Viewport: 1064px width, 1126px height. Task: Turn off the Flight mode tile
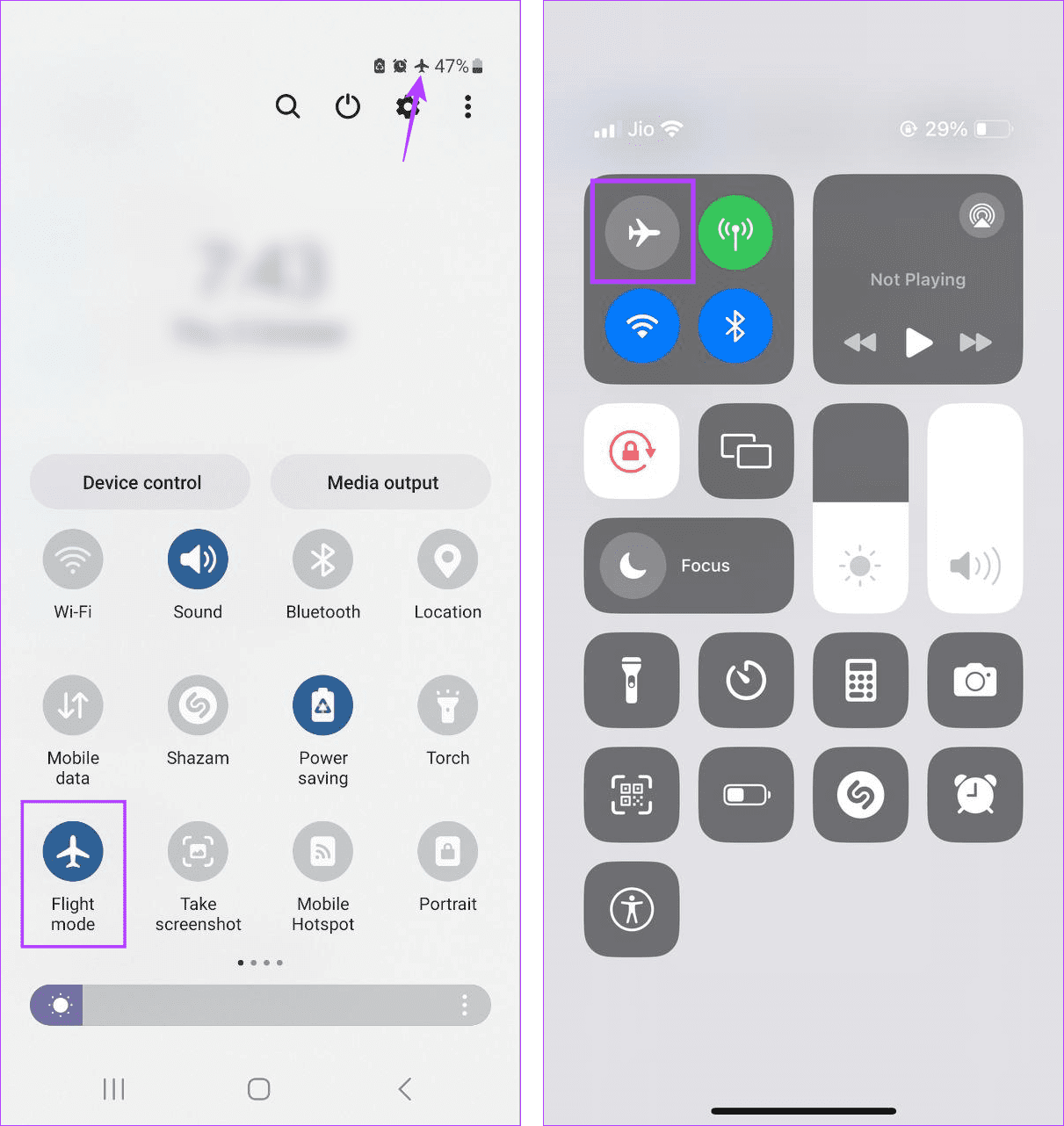point(73,851)
